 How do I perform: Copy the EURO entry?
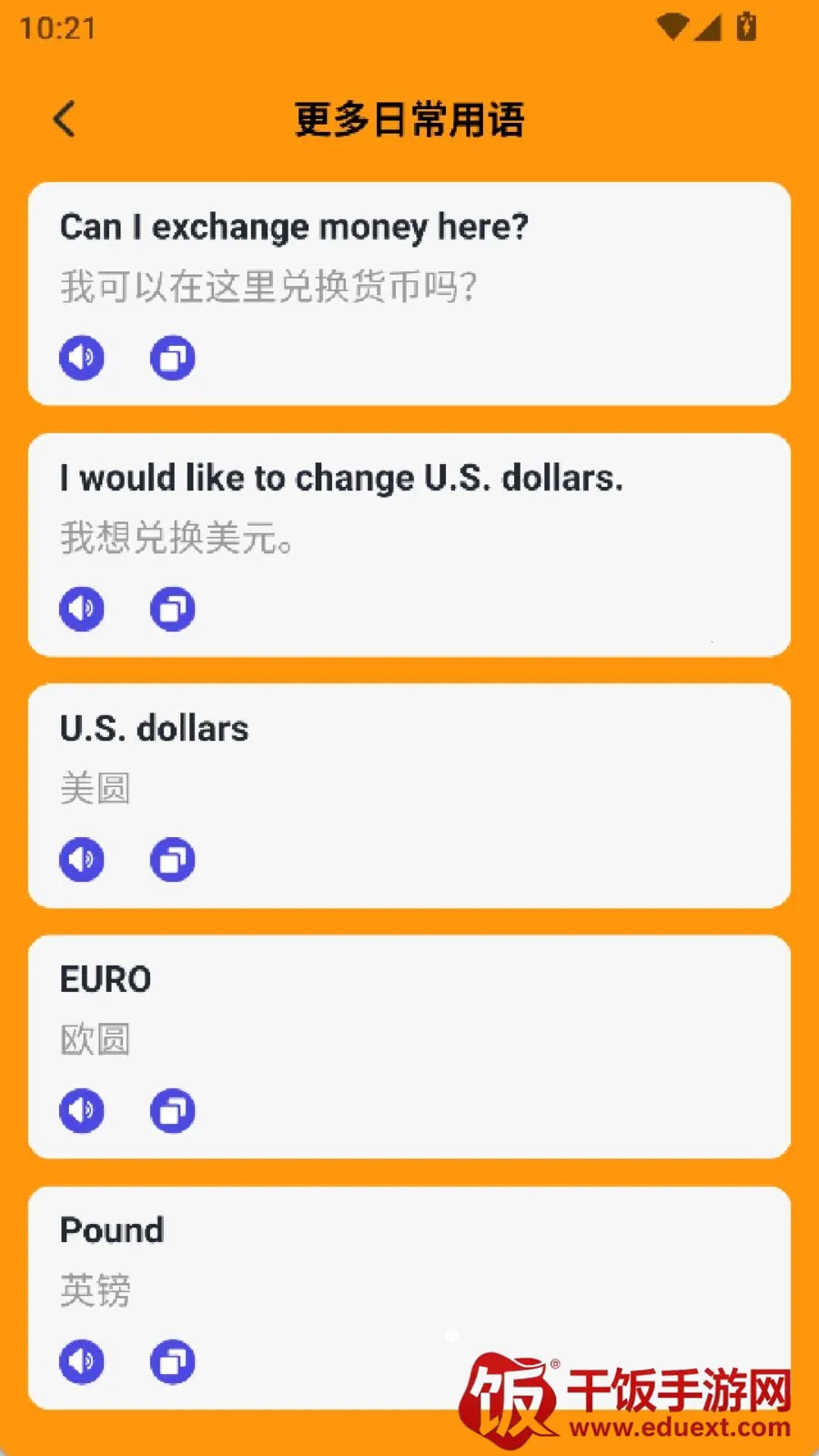click(x=173, y=1111)
